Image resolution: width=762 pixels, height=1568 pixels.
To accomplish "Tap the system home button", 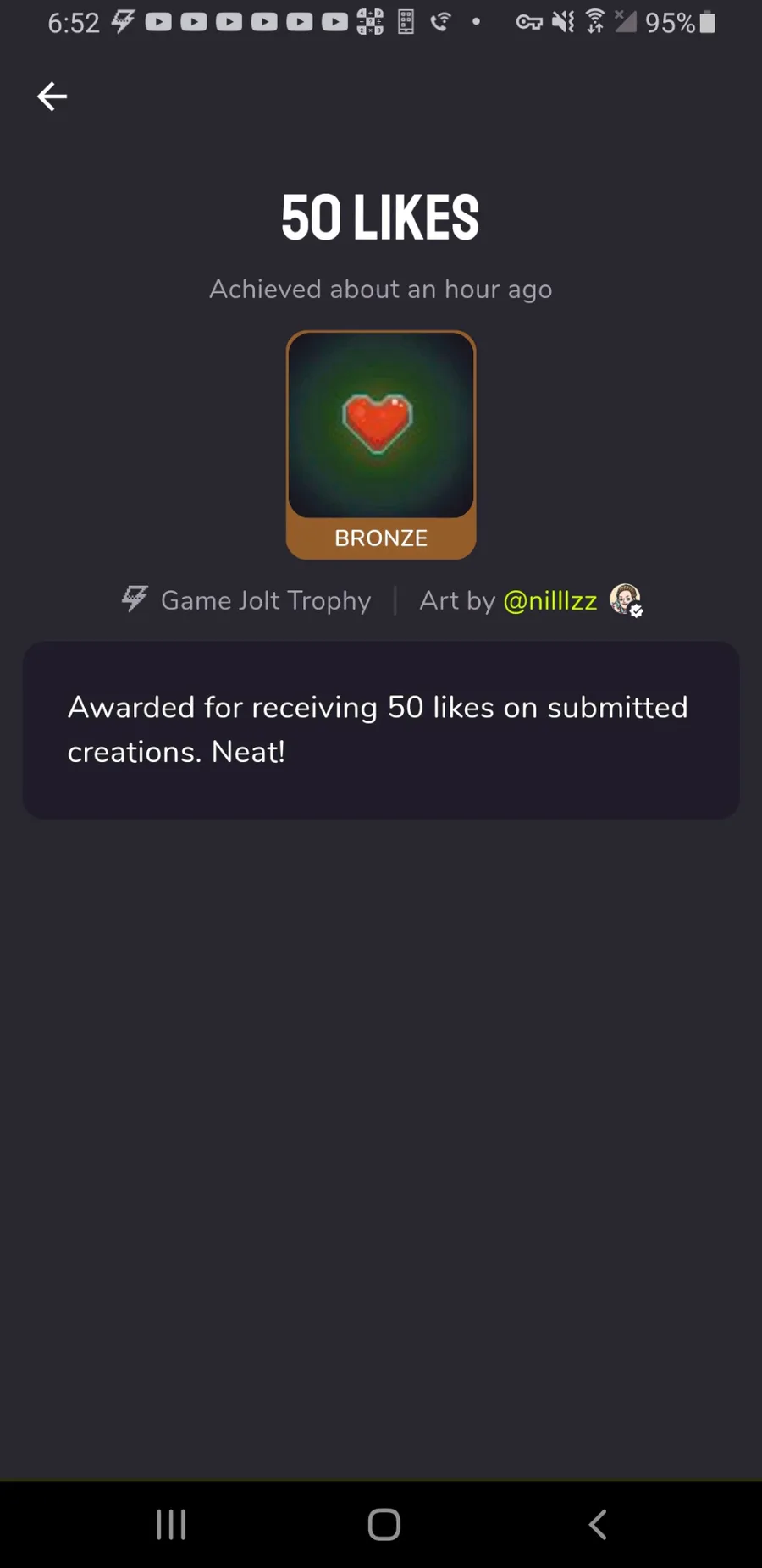I will [x=384, y=1524].
